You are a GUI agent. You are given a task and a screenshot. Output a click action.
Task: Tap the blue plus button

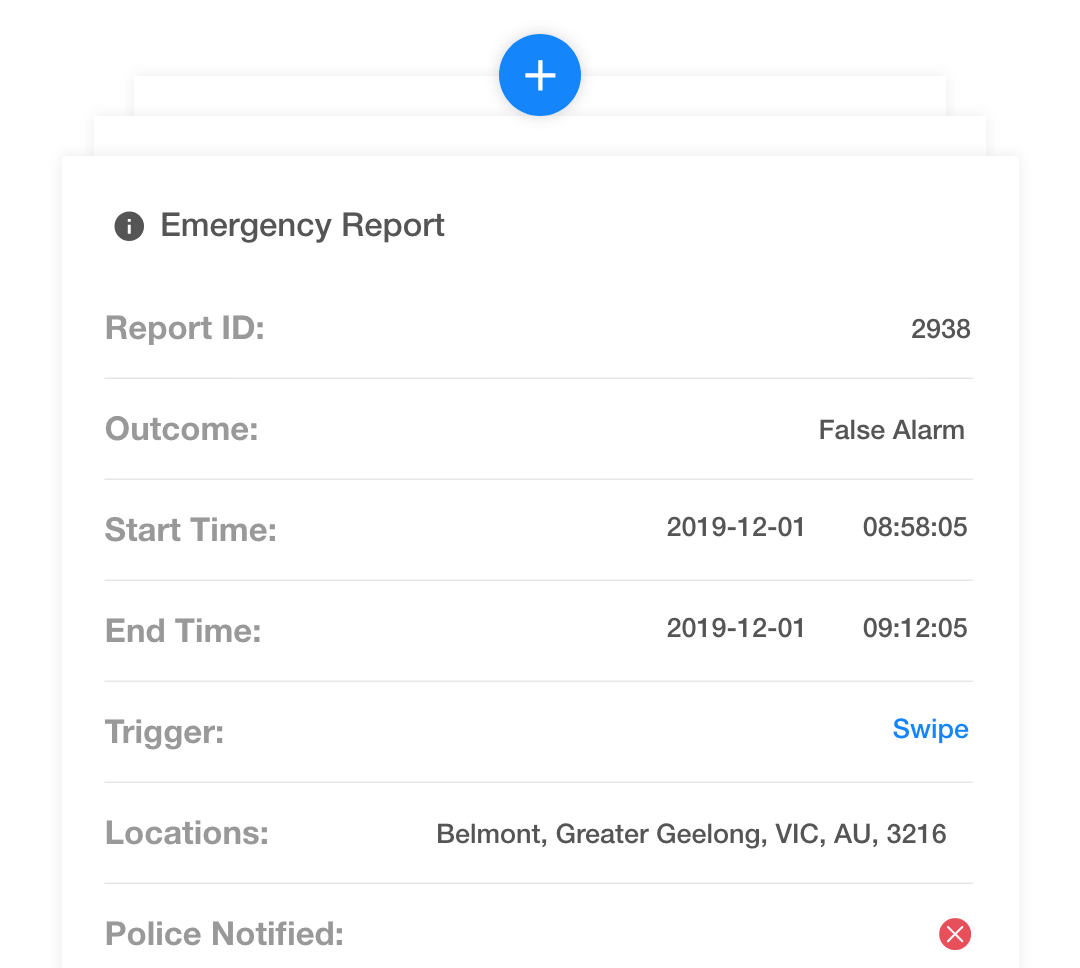pyautogui.click(x=540, y=76)
